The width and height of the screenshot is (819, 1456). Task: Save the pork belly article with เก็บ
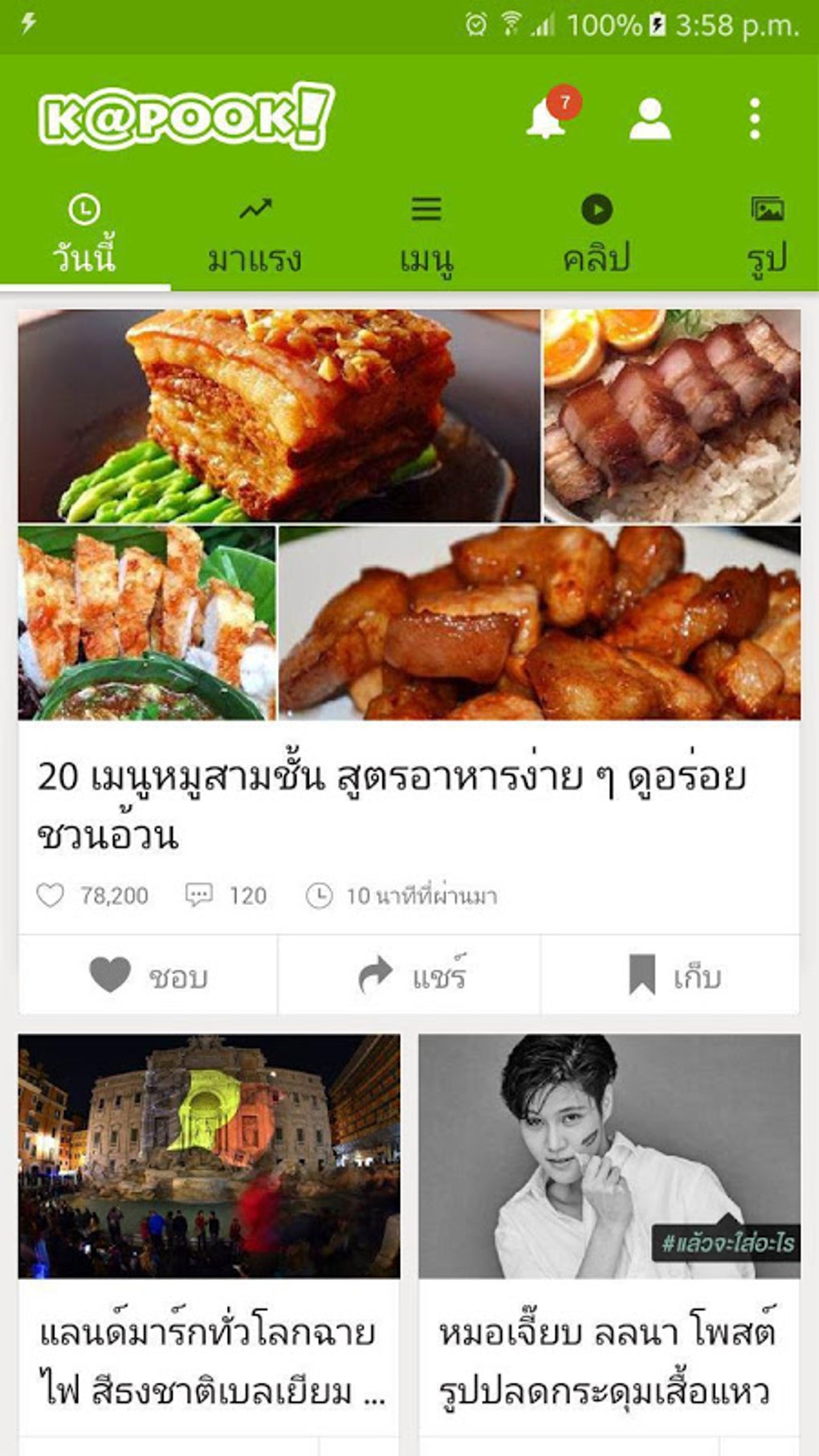pos(671,976)
